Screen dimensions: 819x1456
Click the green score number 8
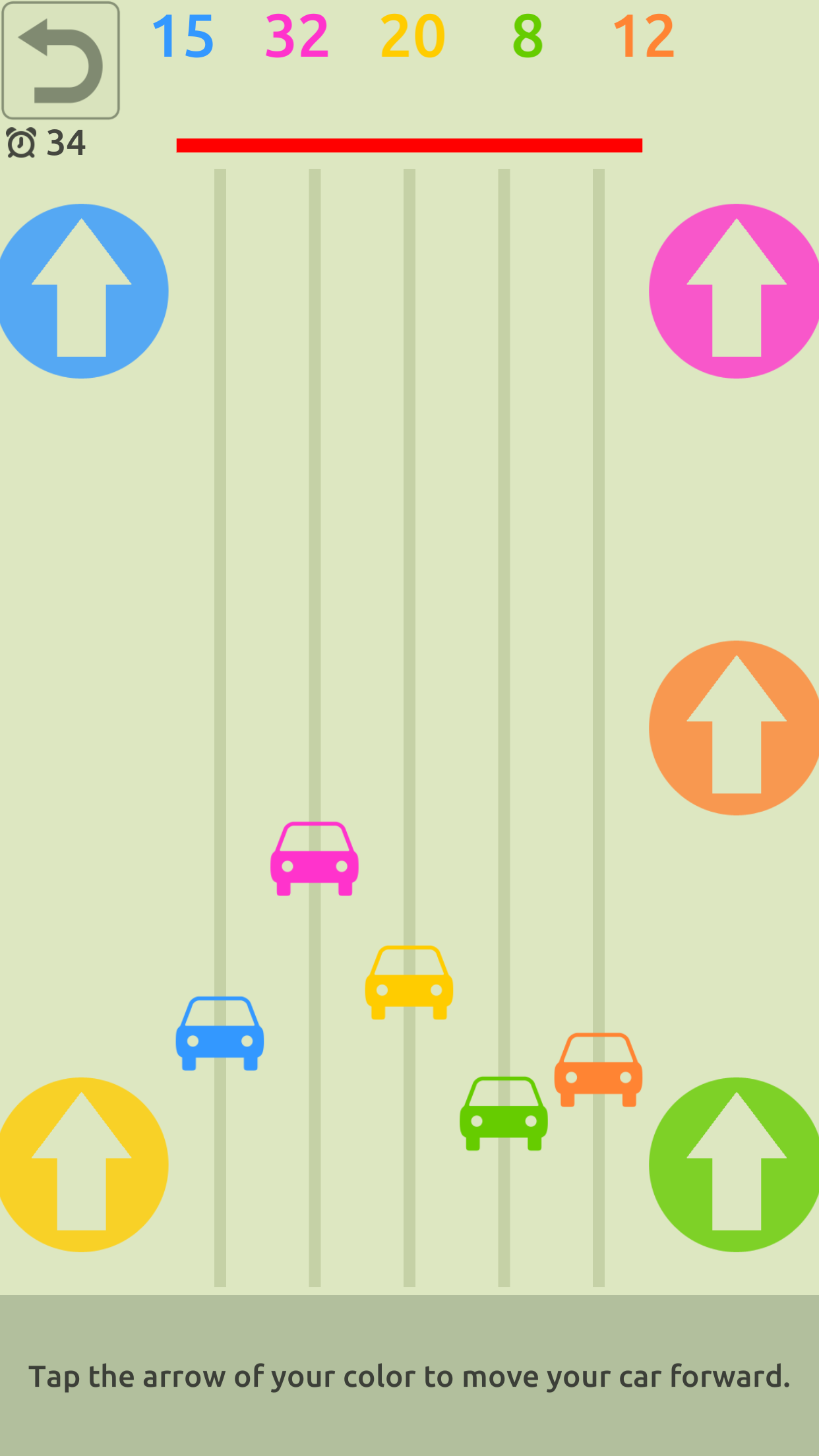[527, 36]
